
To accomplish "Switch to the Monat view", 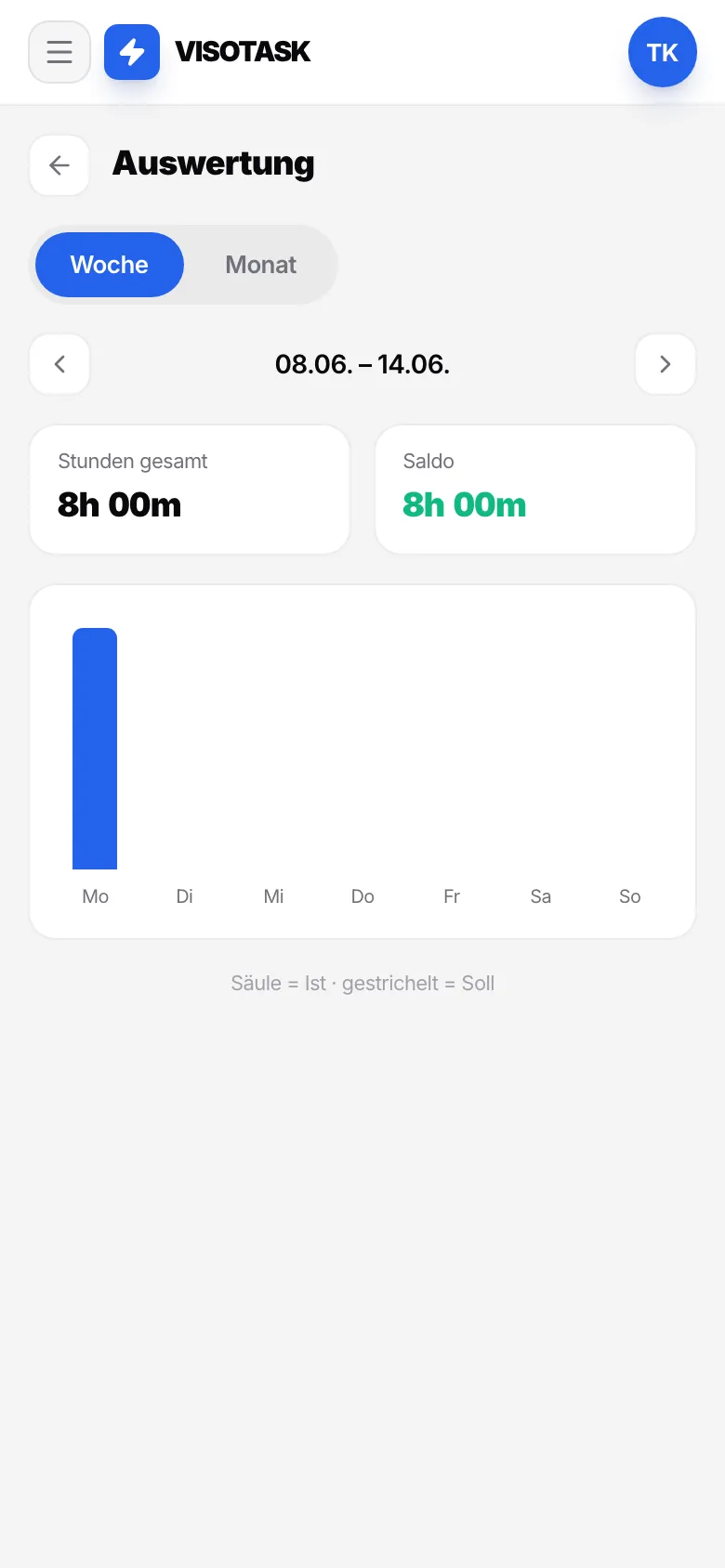I will (x=260, y=265).
